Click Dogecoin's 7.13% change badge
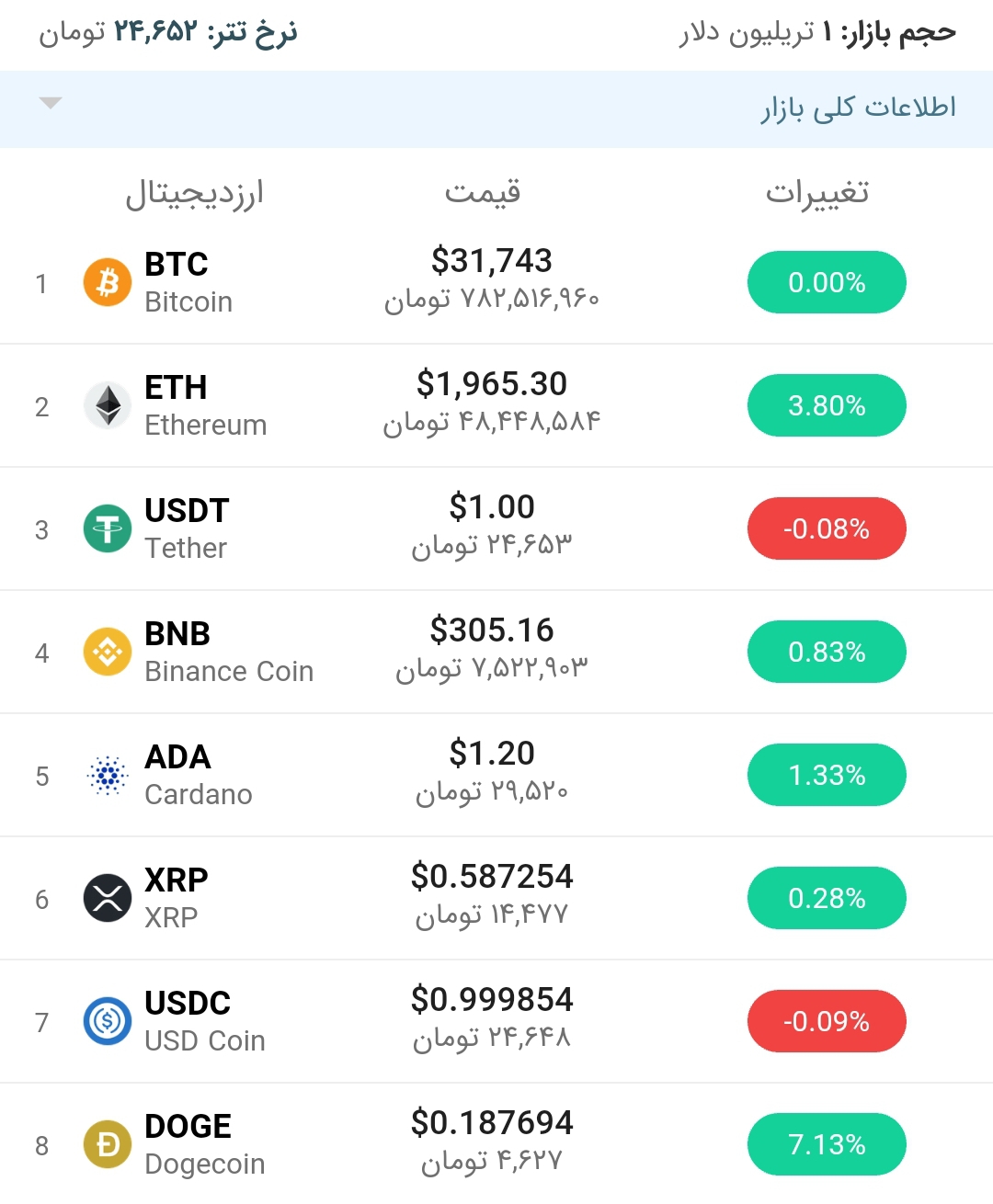This screenshot has width=993, height=1204. 826,1144
